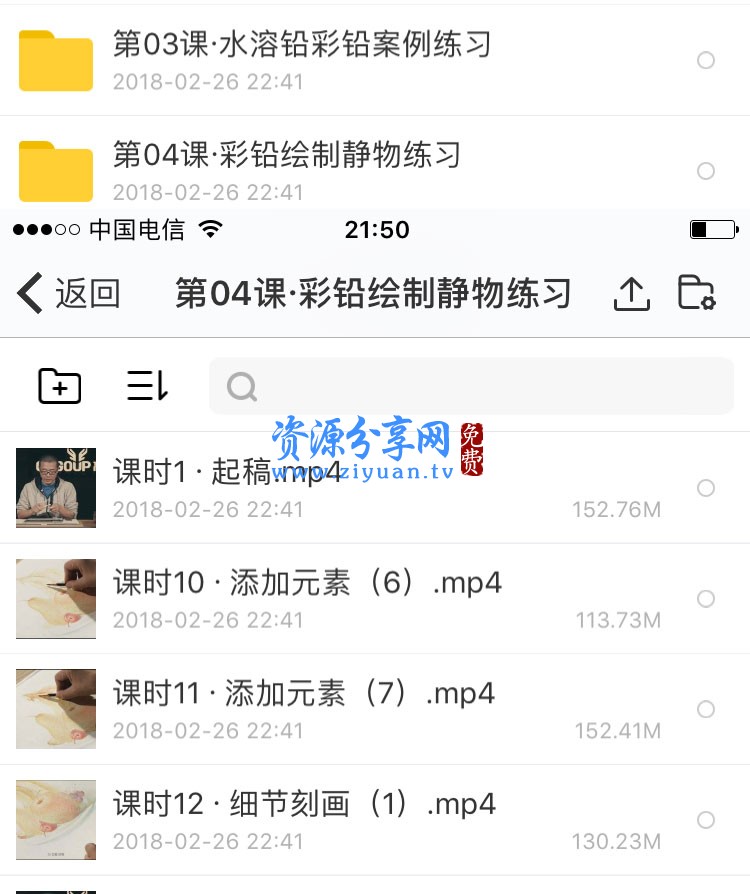Tap the new folder creation icon
The width and height of the screenshot is (750, 894).
tap(58, 385)
